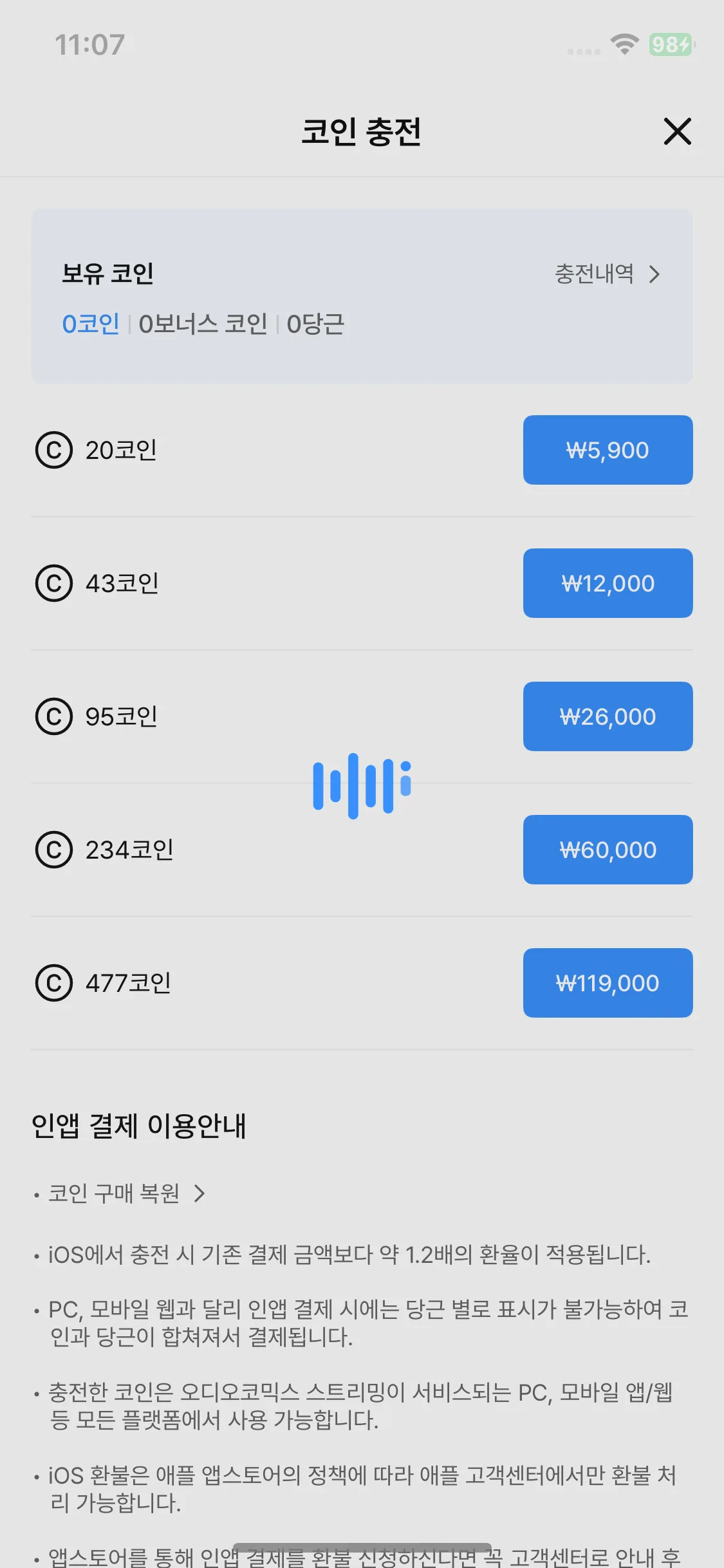Buy 20코인 for ₩5,900
724x1568 pixels.
point(608,450)
